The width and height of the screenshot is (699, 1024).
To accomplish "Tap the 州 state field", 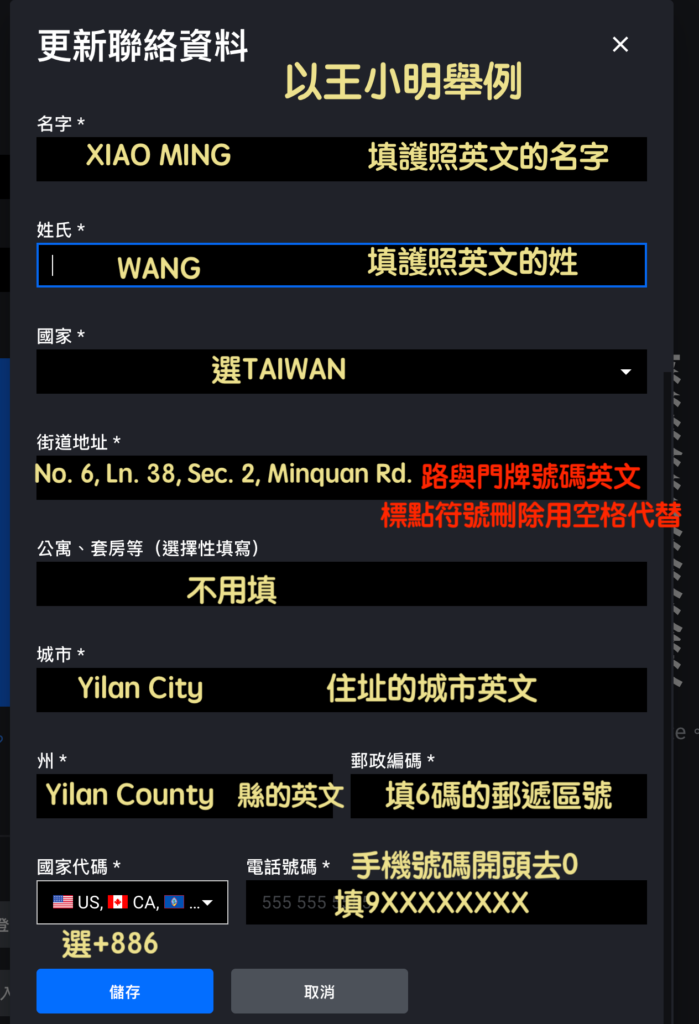I will [x=184, y=796].
